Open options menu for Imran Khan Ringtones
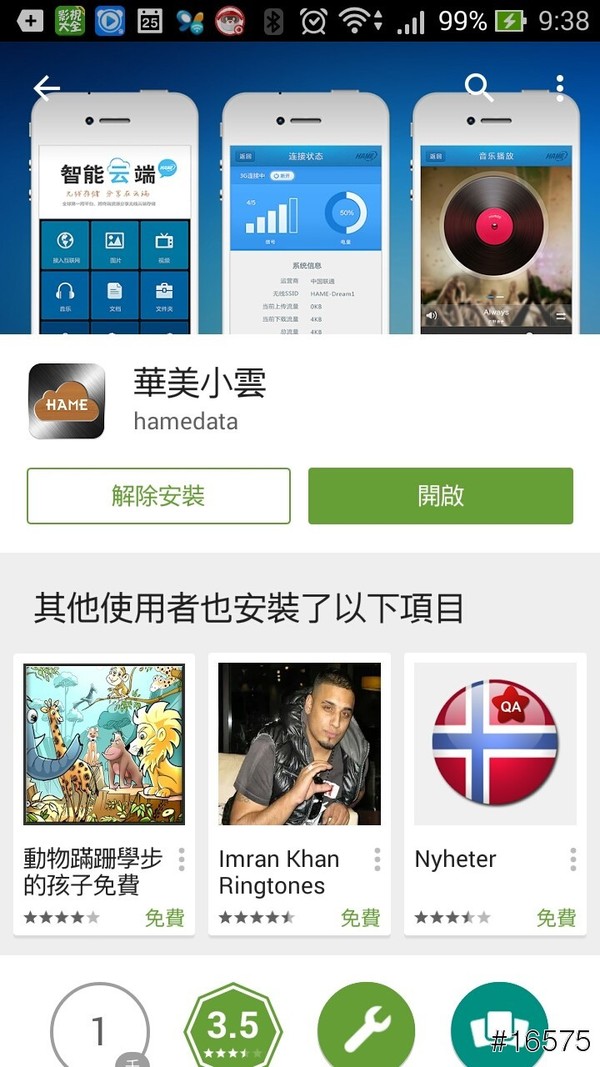The height and width of the screenshot is (1067, 600). [377, 860]
